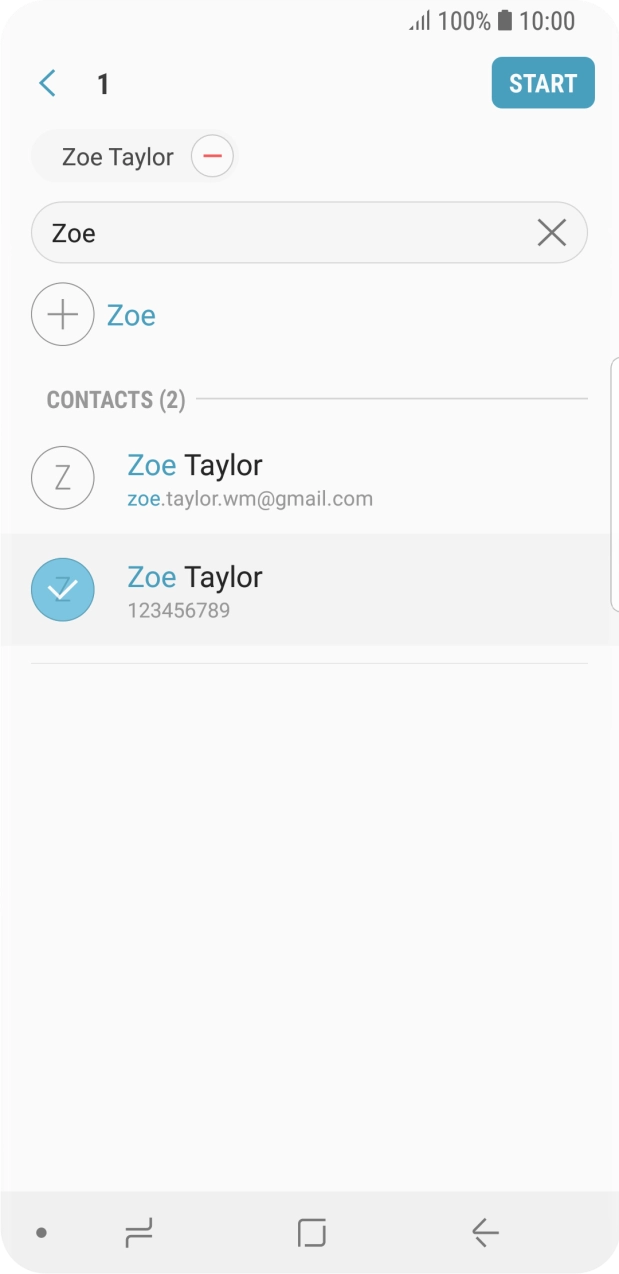Clear the search text with X
The image size is (619, 1274).
click(551, 233)
